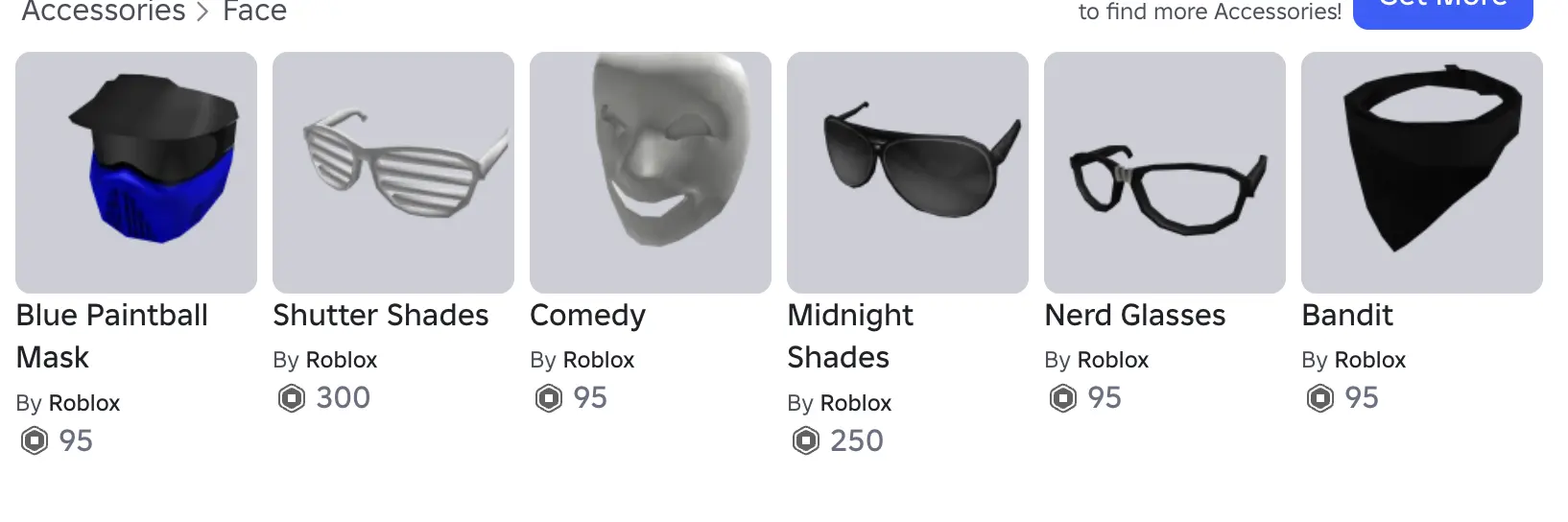
Task: Go back to Accessories in the breadcrumb
Action: pos(104,12)
